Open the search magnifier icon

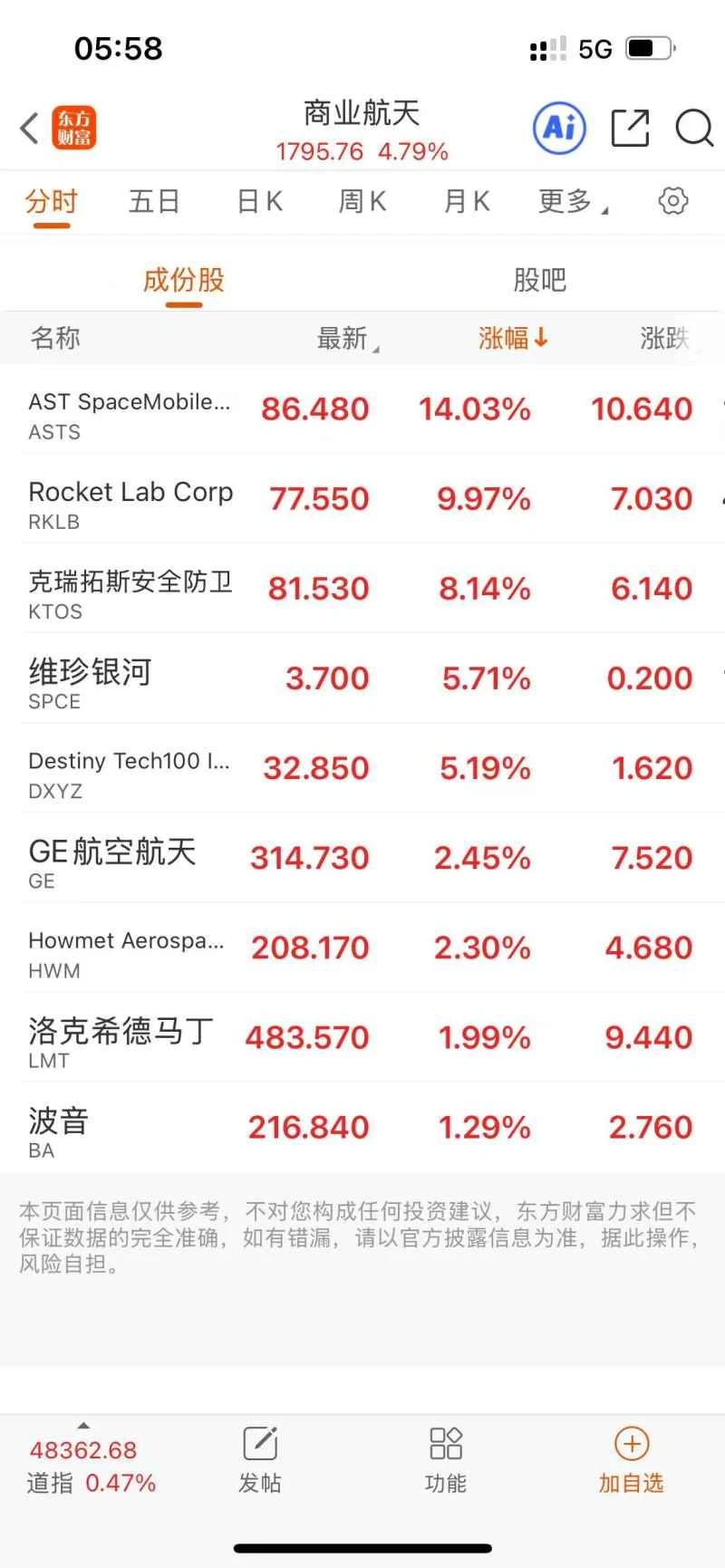(x=693, y=130)
